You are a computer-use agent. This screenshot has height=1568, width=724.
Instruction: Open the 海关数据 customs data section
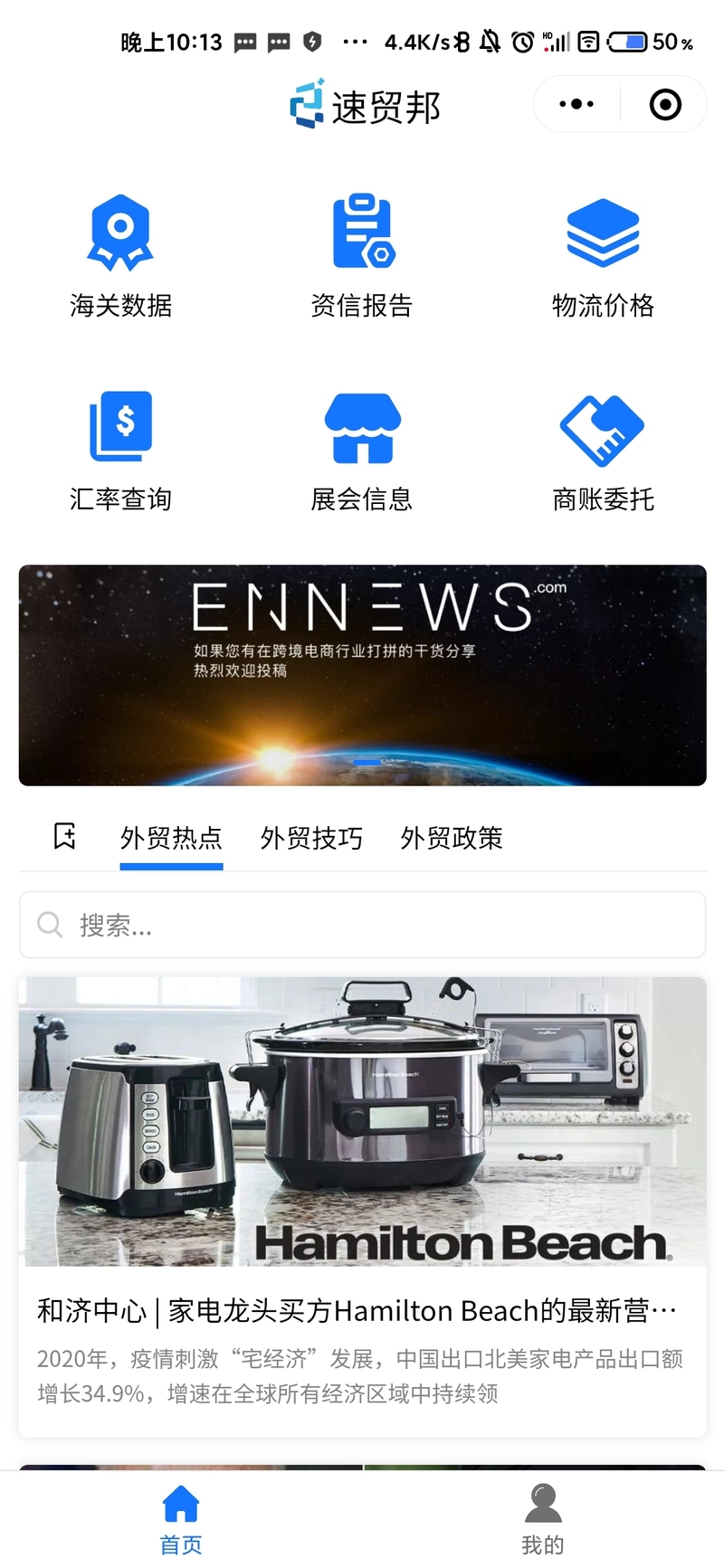(120, 256)
